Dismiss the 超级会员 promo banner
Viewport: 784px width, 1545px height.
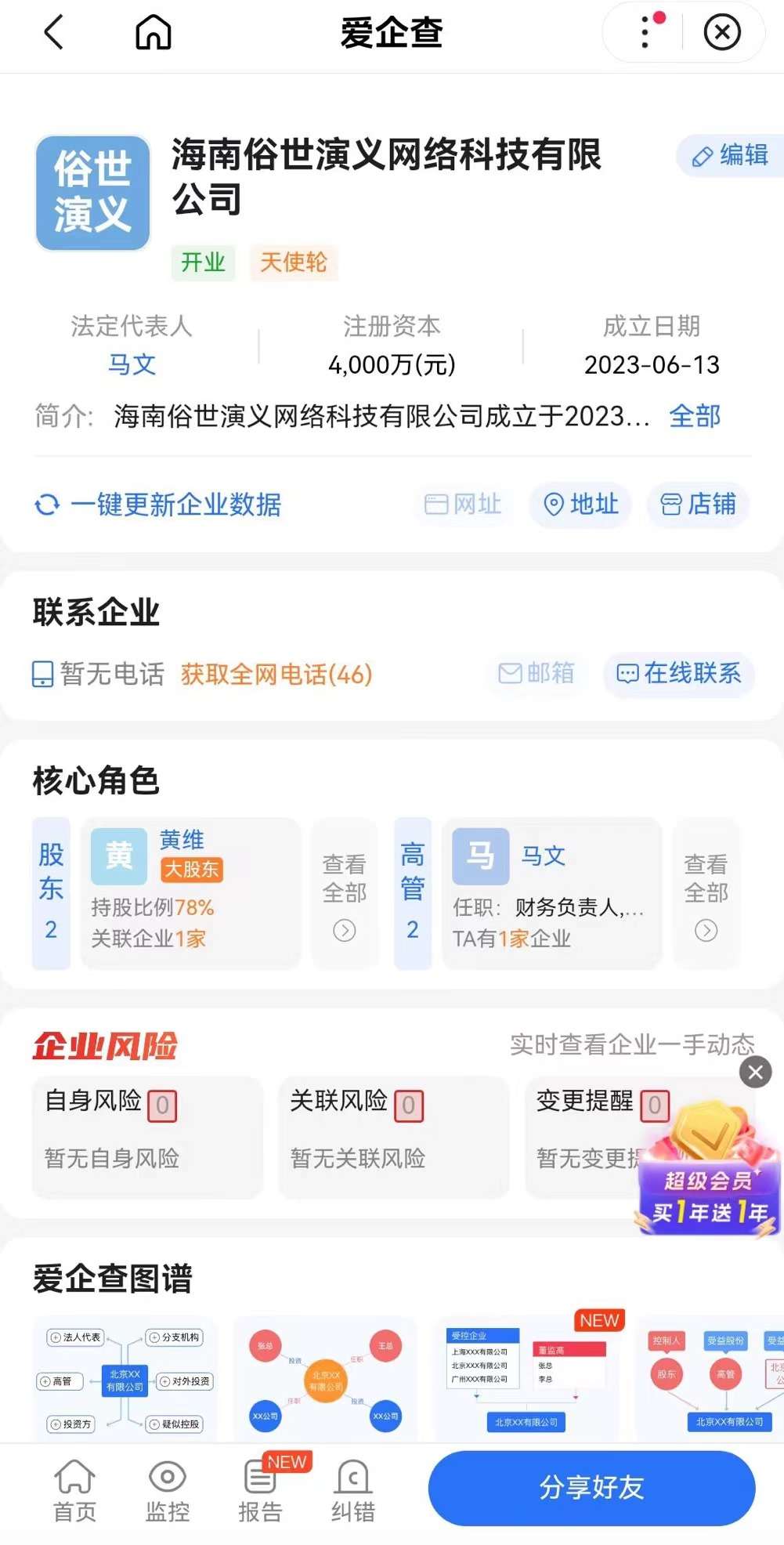pyautogui.click(x=756, y=1073)
